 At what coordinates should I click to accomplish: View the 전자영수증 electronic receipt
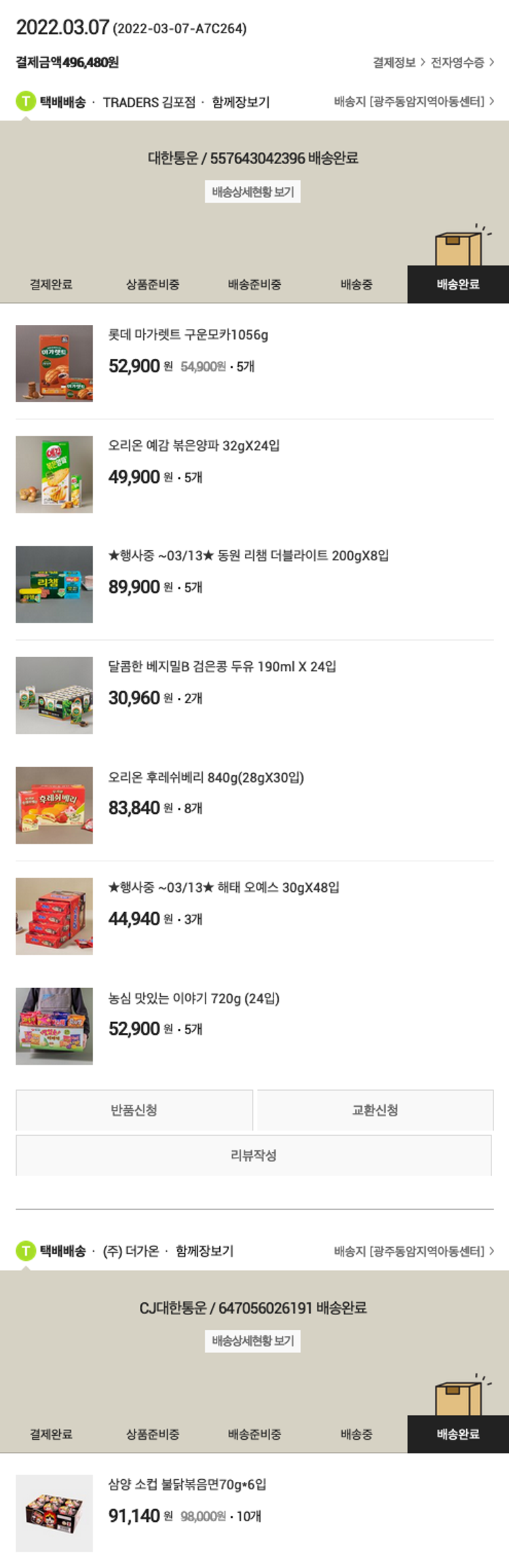pos(462,62)
